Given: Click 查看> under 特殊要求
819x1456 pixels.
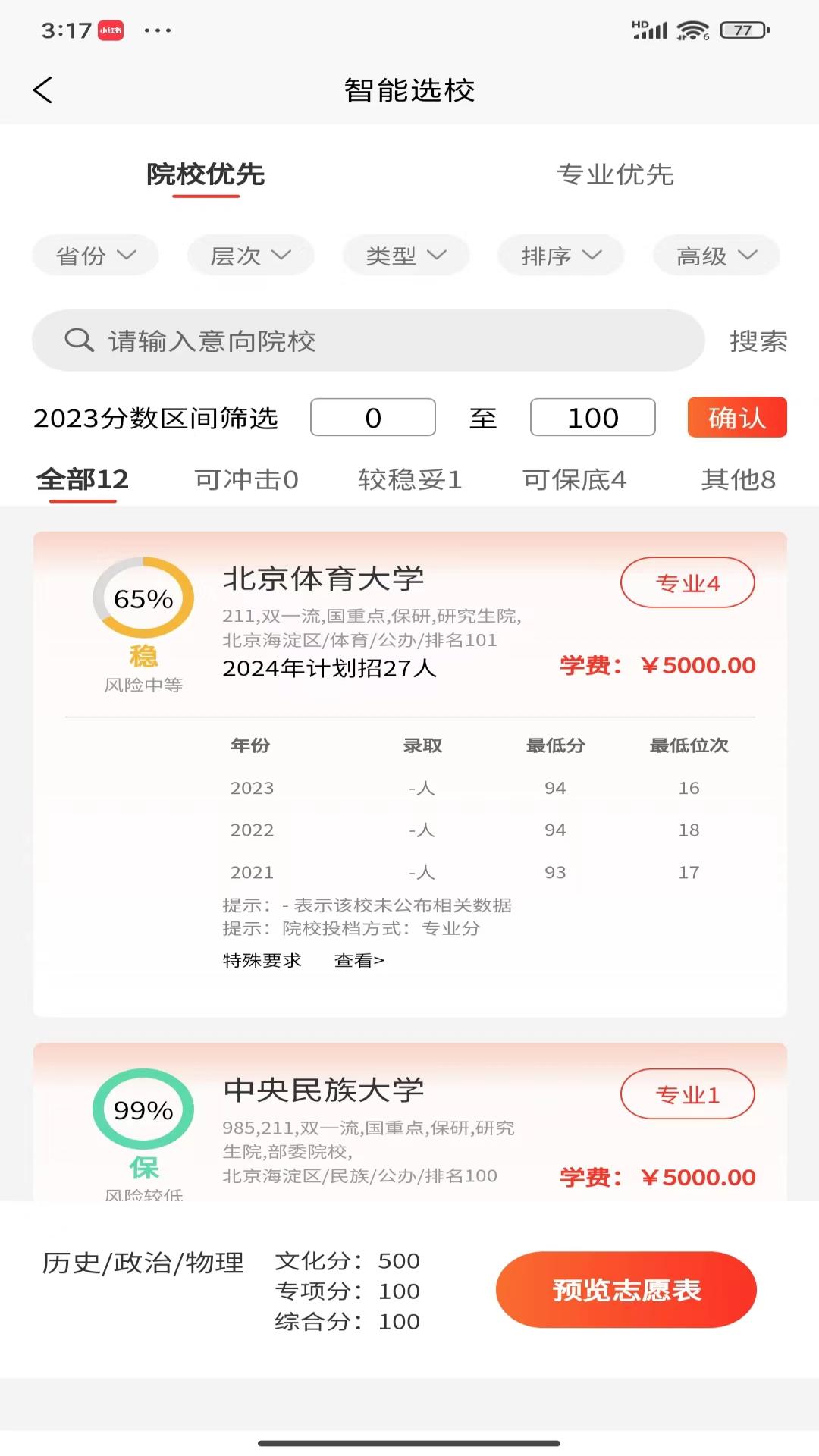Looking at the screenshot, I should (x=358, y=960).
